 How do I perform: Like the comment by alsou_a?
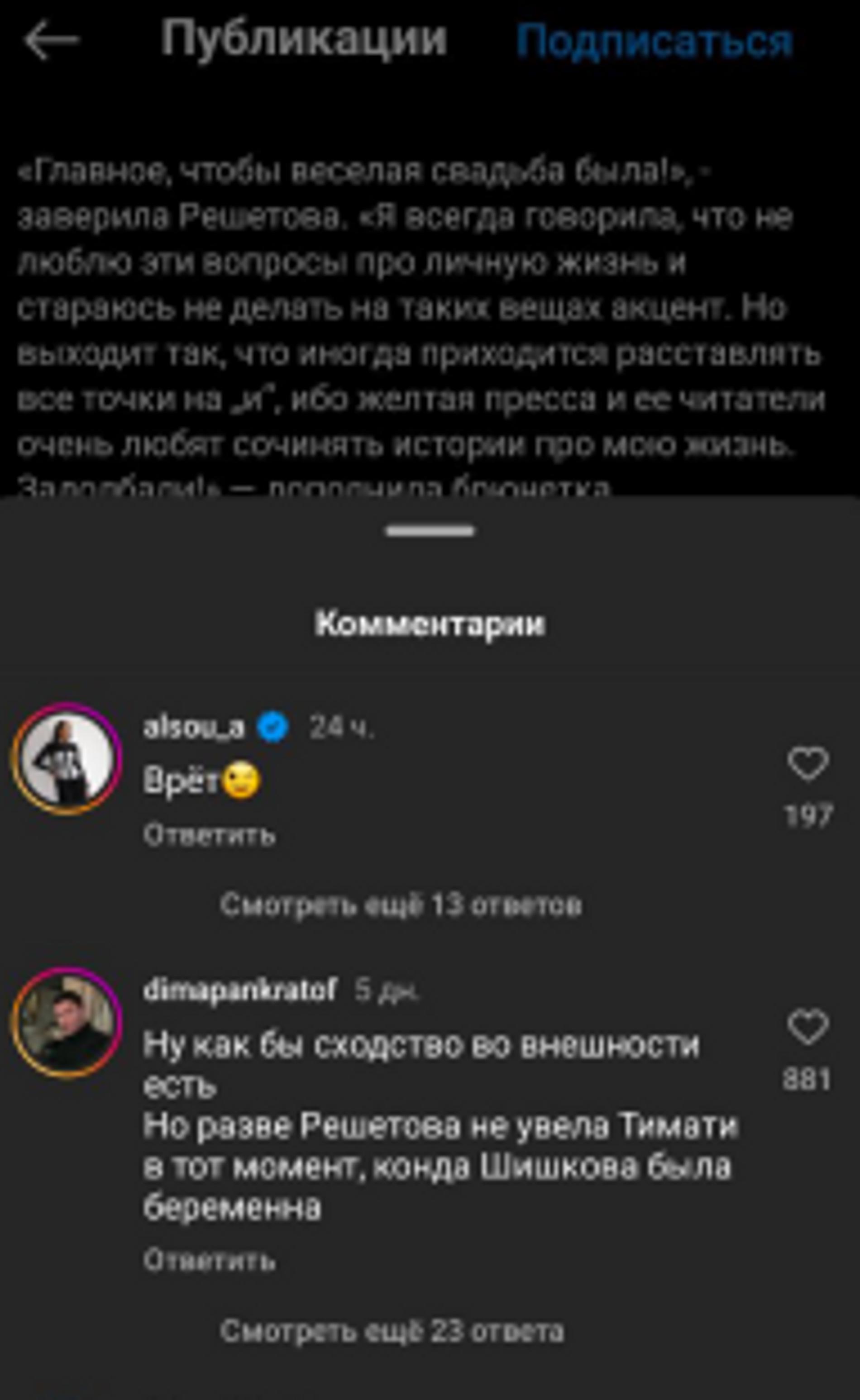pos(808,764)
